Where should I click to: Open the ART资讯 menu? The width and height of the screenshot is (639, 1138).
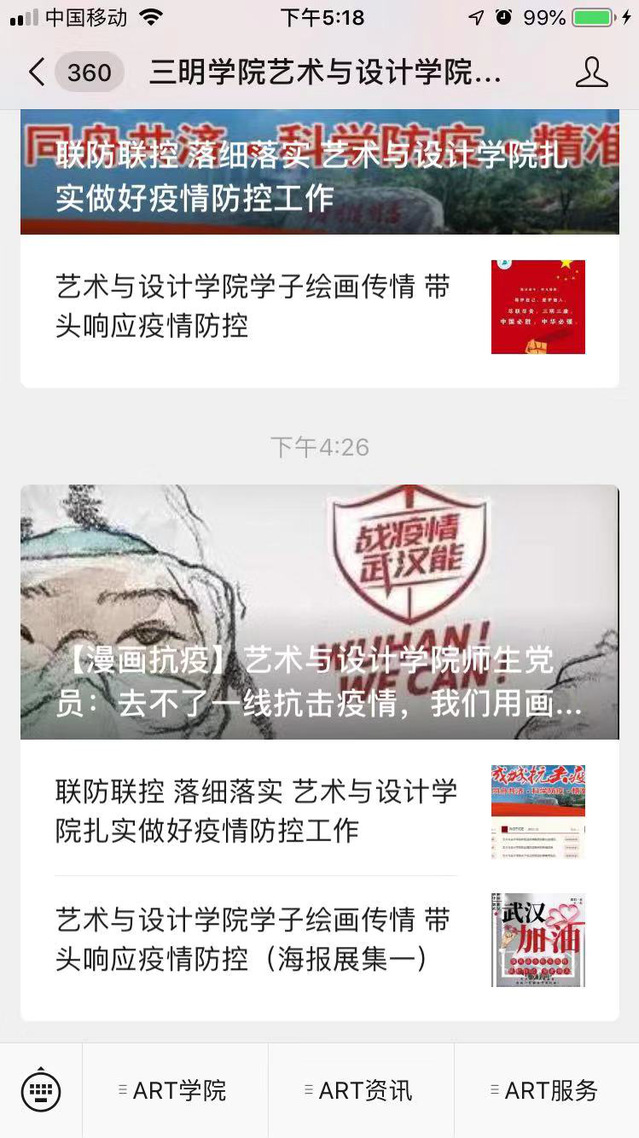[x=361, y=1090]
